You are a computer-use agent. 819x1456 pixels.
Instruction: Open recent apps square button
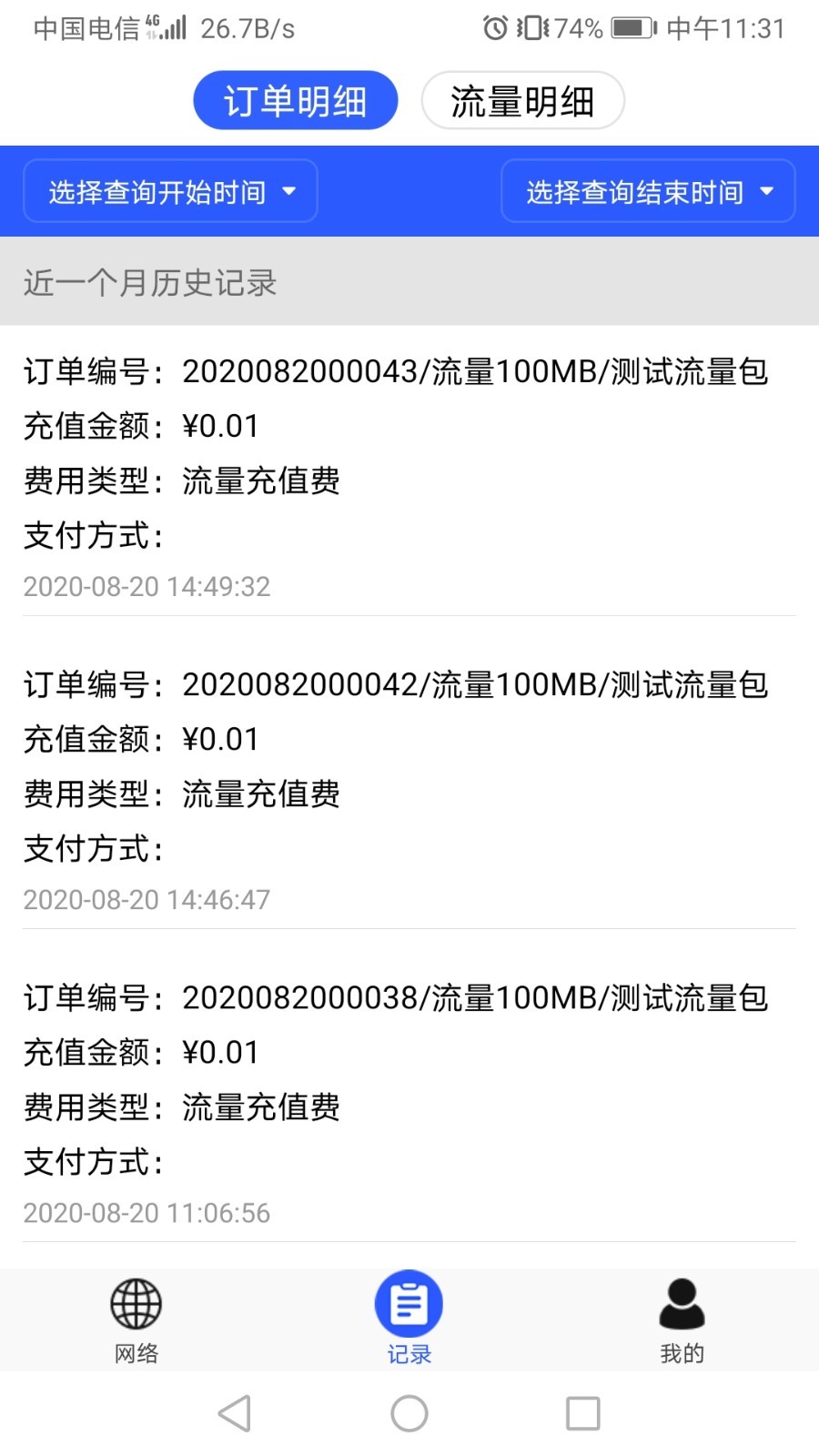(581, 1413)
